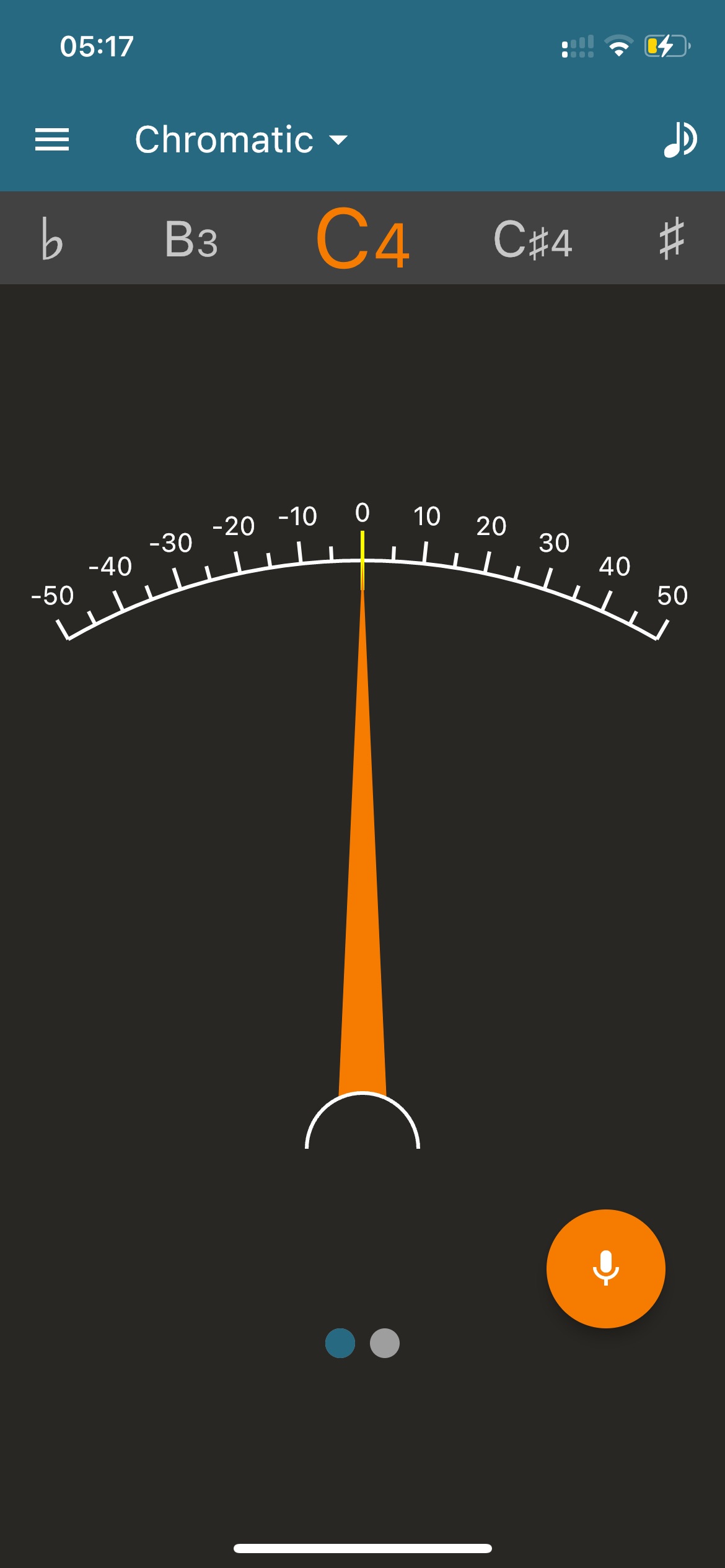This screenshot has width=725, height=1568.
Task: Open the hamburger menu
Action: pos(52,139)
